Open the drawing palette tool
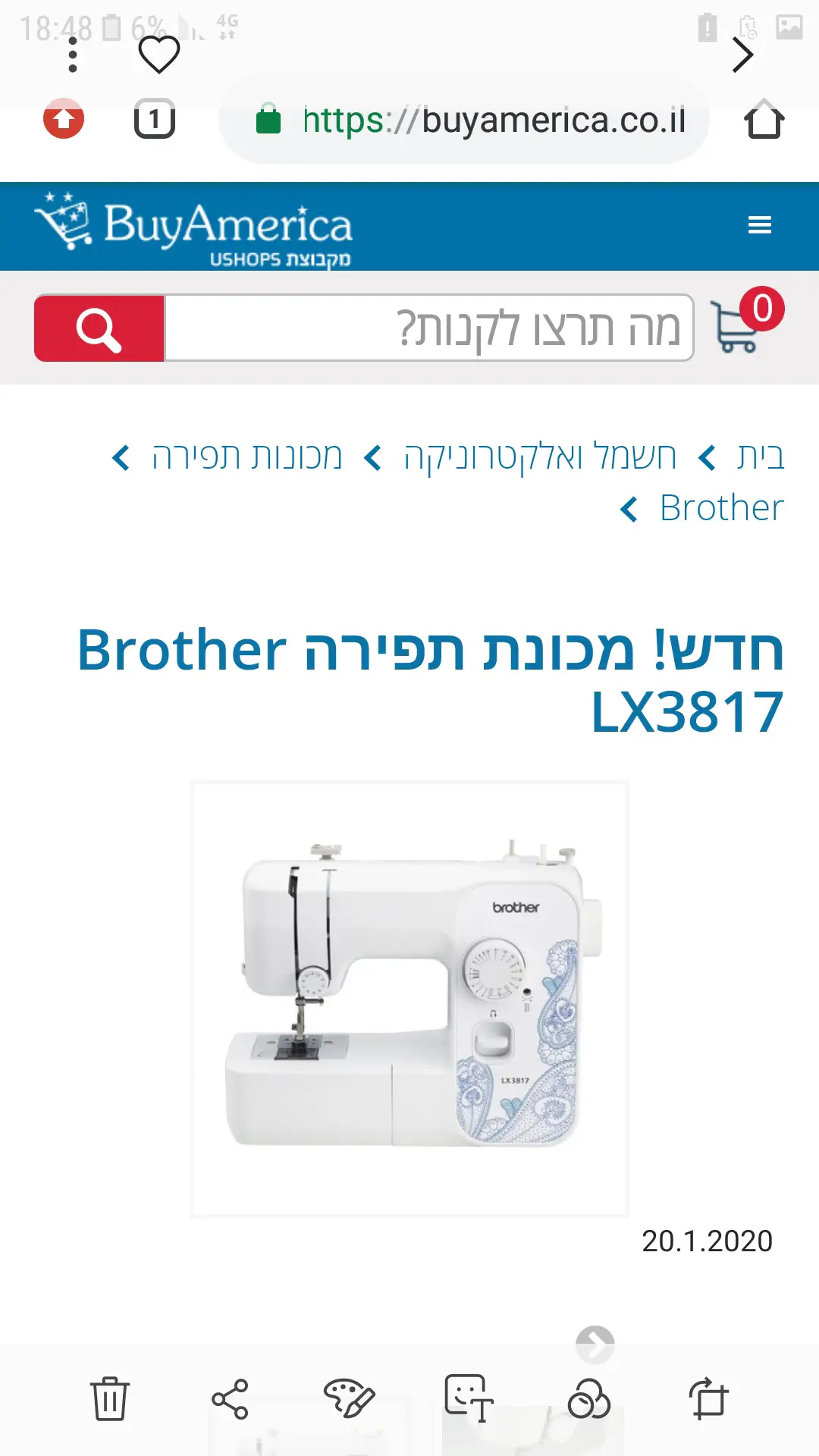This screenshot has width=819, height=1456. 349,1398
